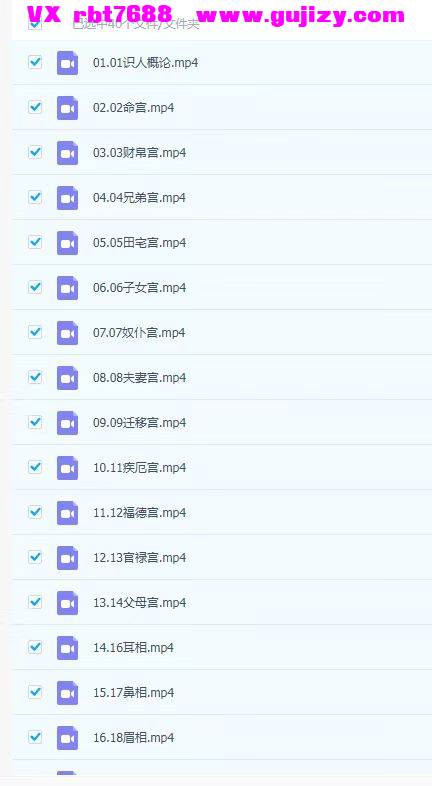Deselect 09.09迁移宫.mp4 checkbox
The height and width of the screenshot is (786, 432).
35,422
